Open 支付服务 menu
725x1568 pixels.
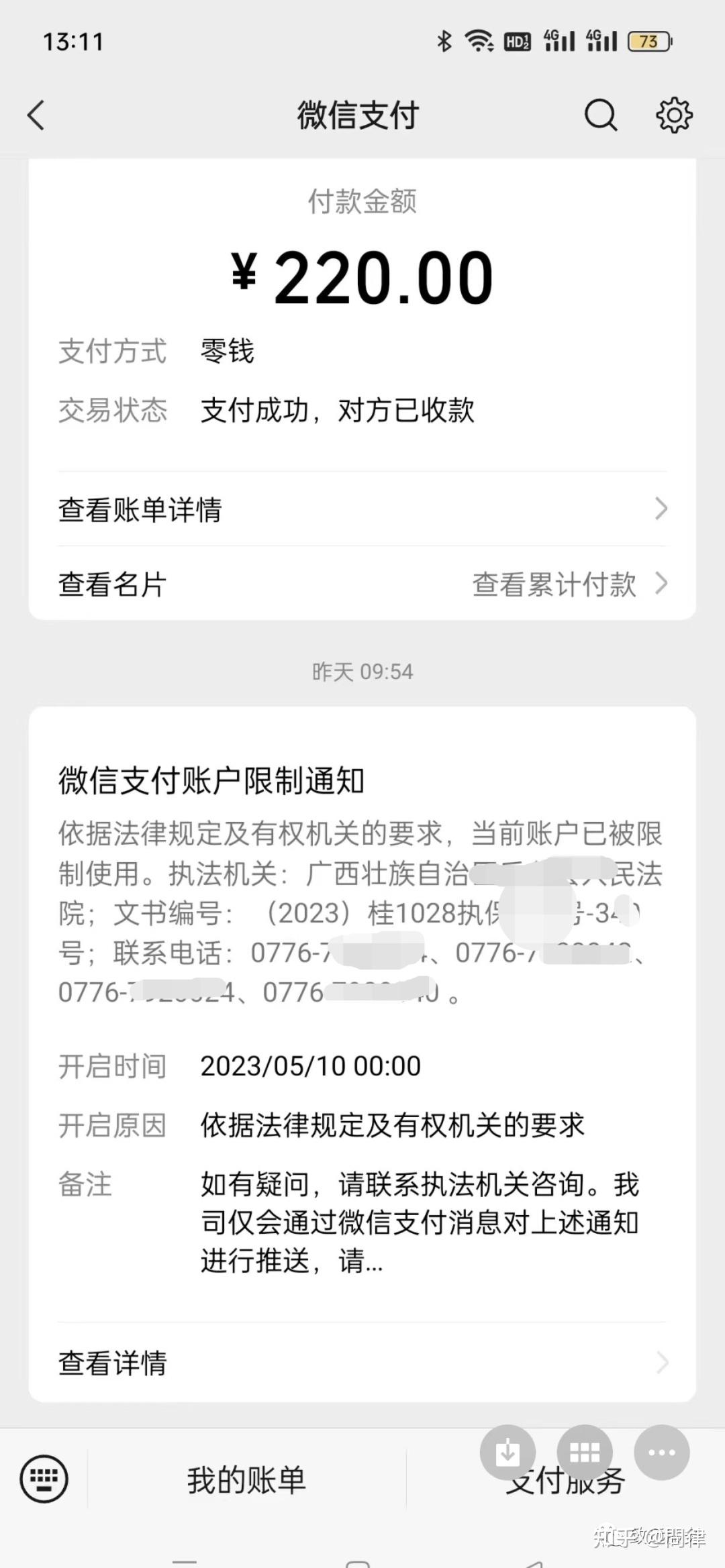coord(565,1480)
